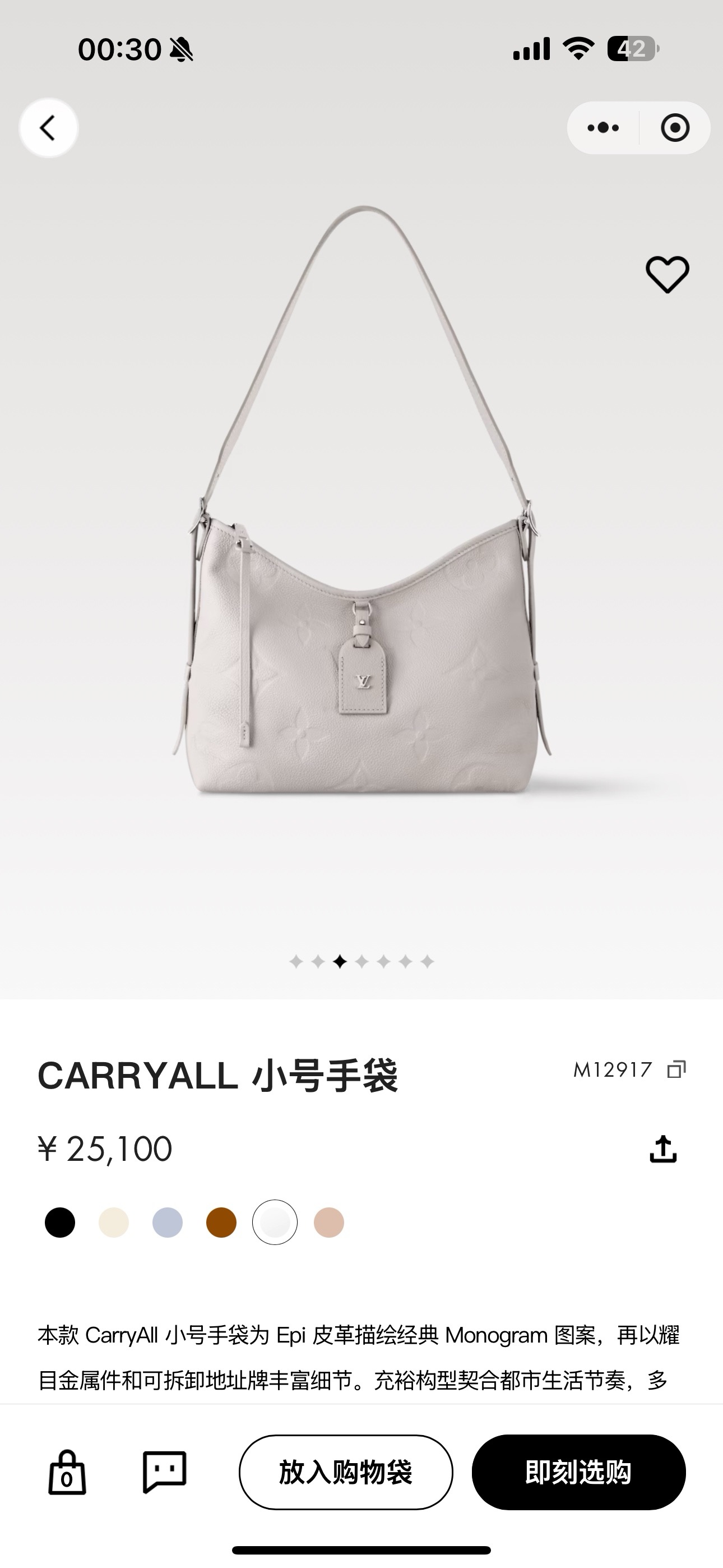Screen dimensions: 723x1568
Task: Select the currently active white color
Action: point(275,1222)
